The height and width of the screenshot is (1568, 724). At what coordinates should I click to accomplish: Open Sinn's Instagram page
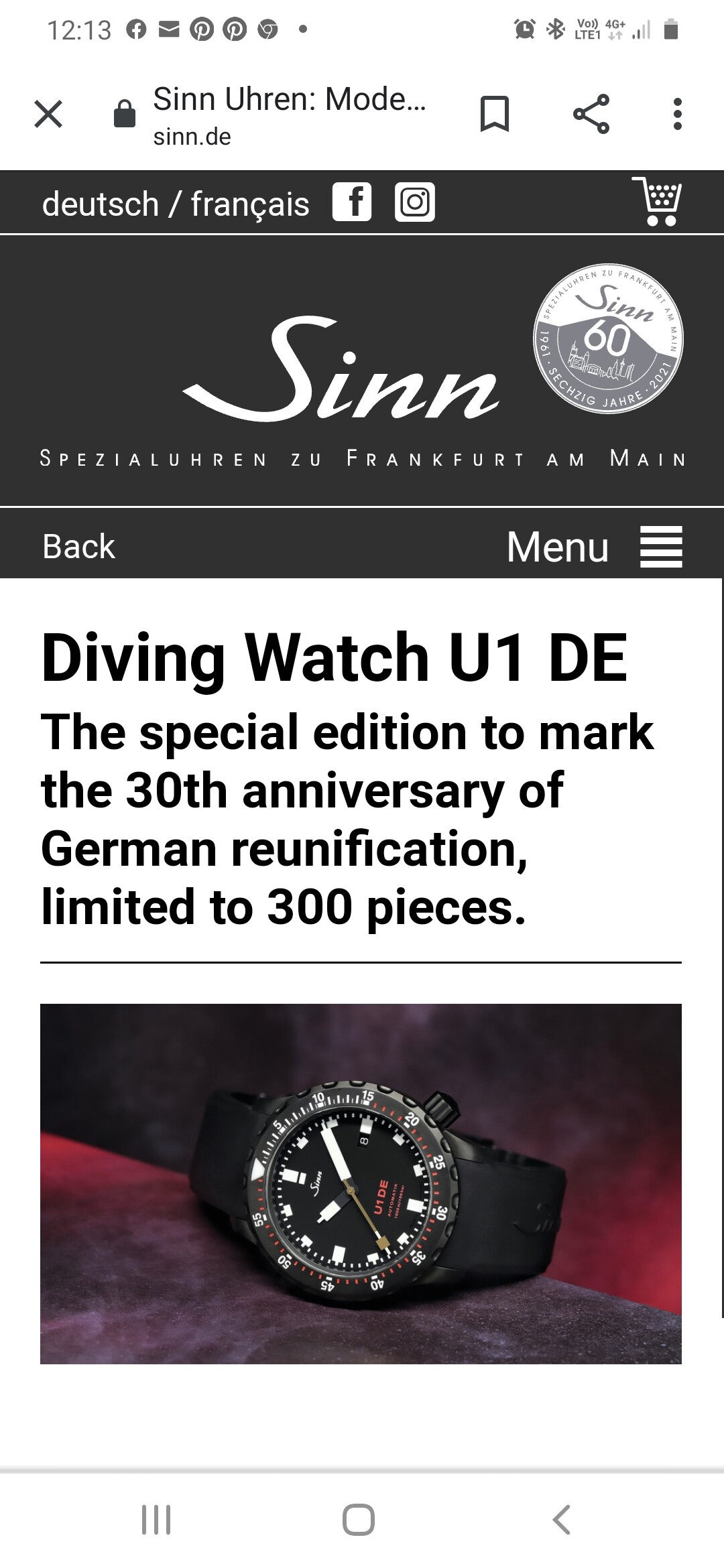tap(414, 202)
